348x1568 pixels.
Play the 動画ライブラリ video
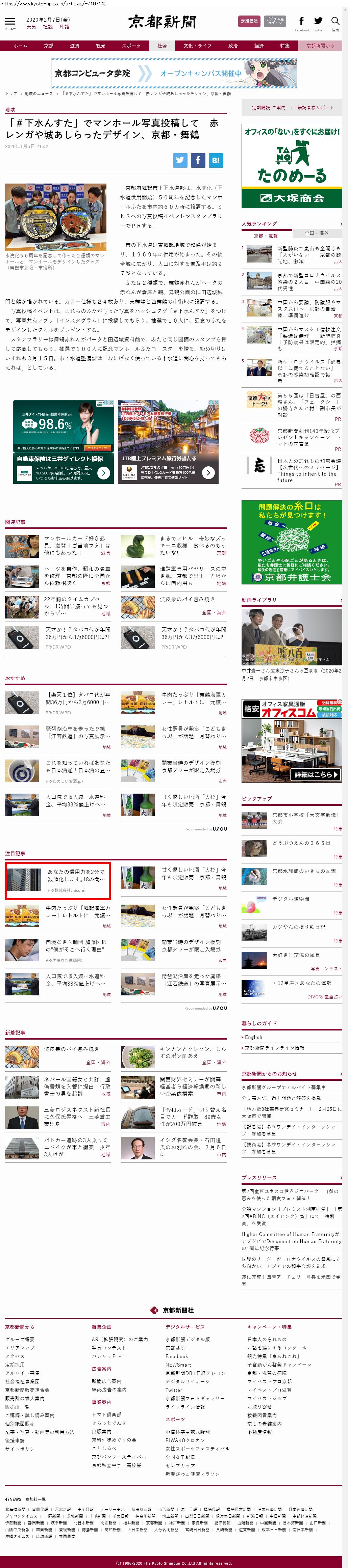click(x=291, y=636)
